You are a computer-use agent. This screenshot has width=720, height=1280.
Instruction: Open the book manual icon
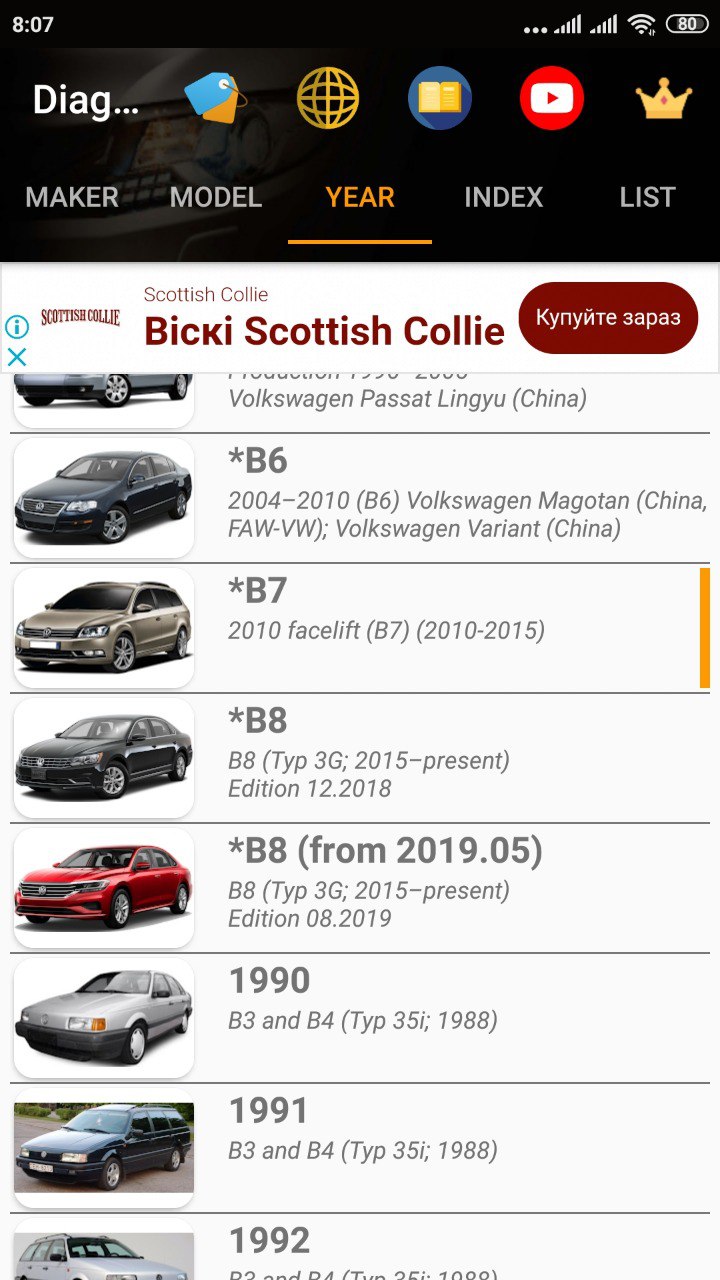[440, 98]
